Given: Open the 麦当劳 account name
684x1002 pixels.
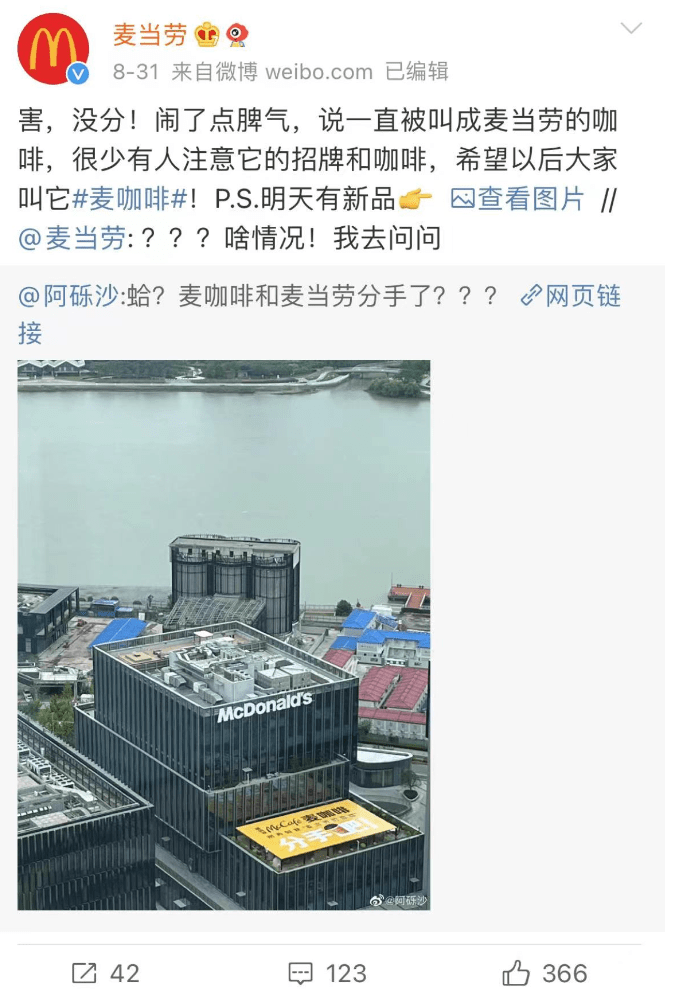Looking at the screenshot, I should [x=150, y=35].
